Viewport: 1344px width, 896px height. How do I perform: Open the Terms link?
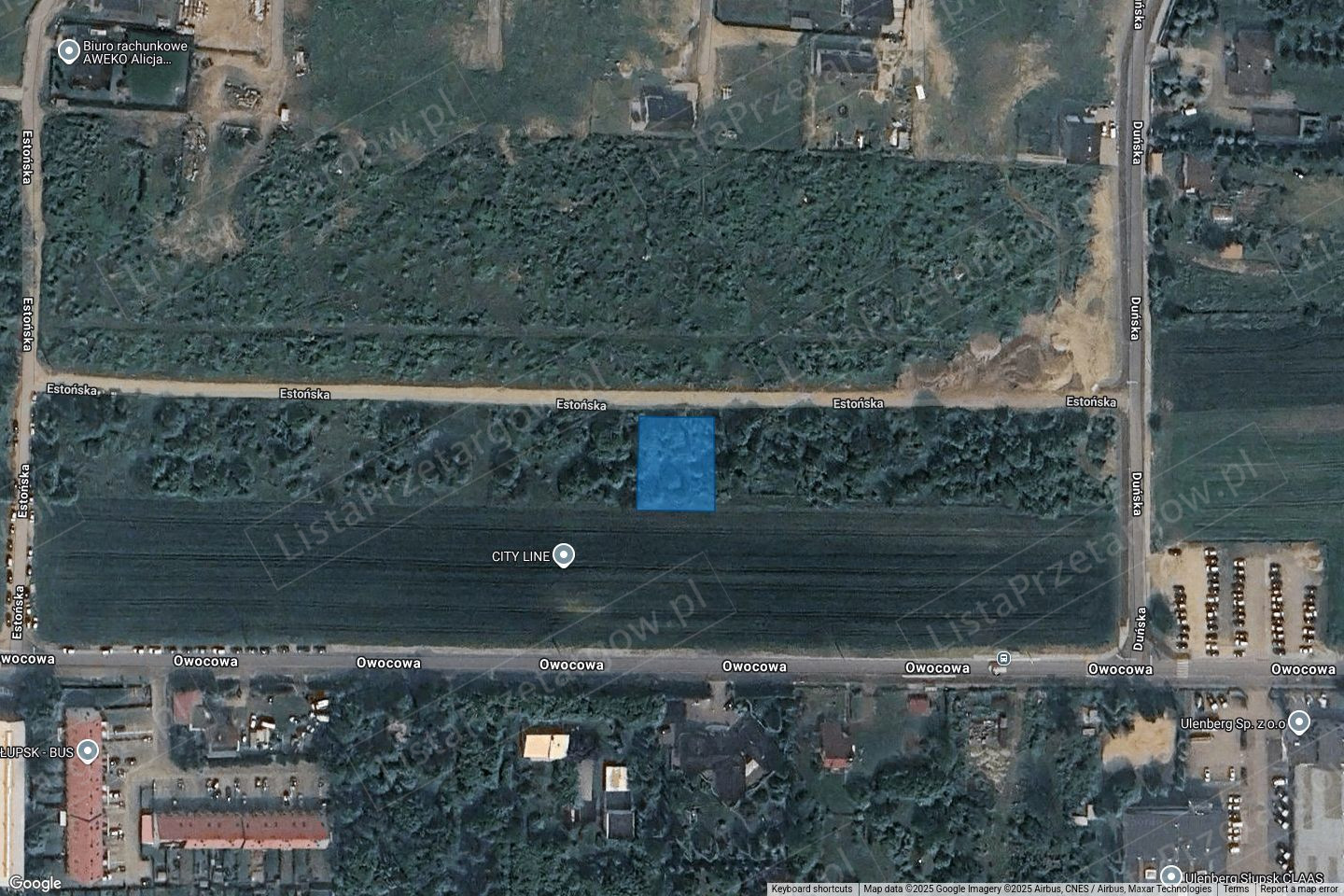point(1236,889)
